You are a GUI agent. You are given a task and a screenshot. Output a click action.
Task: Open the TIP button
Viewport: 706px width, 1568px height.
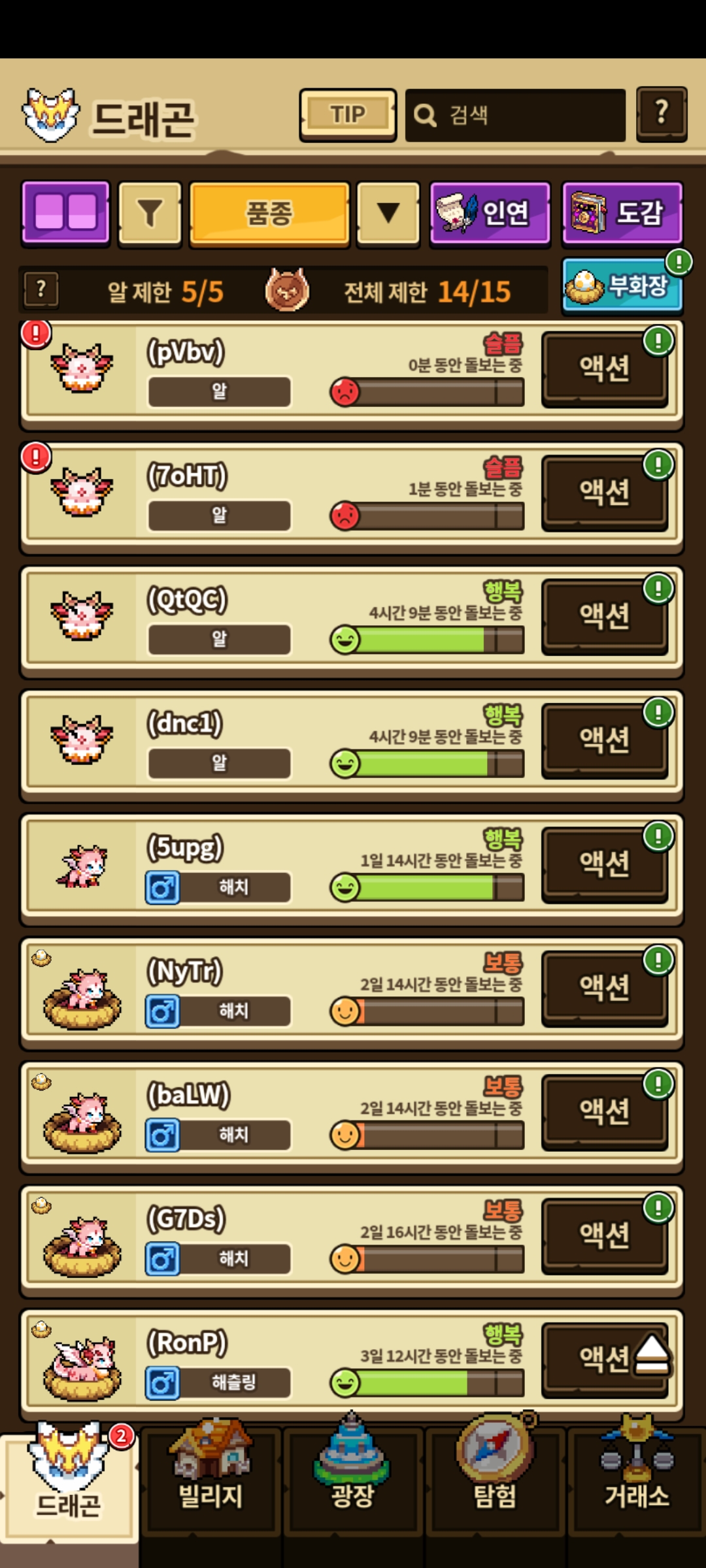click(348, 115)
